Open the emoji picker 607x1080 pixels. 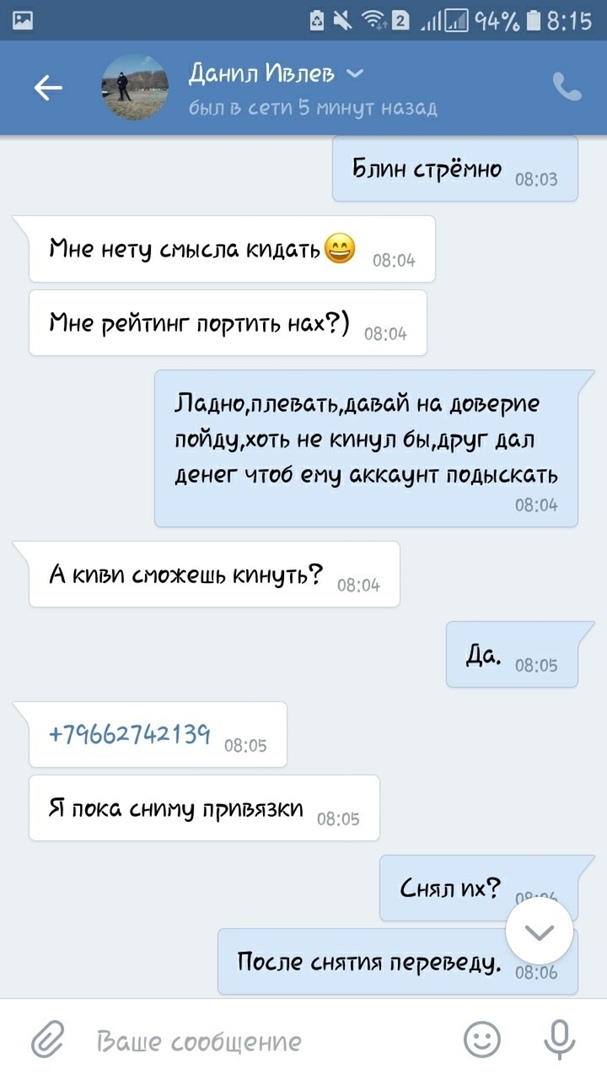pos(482,1040)
